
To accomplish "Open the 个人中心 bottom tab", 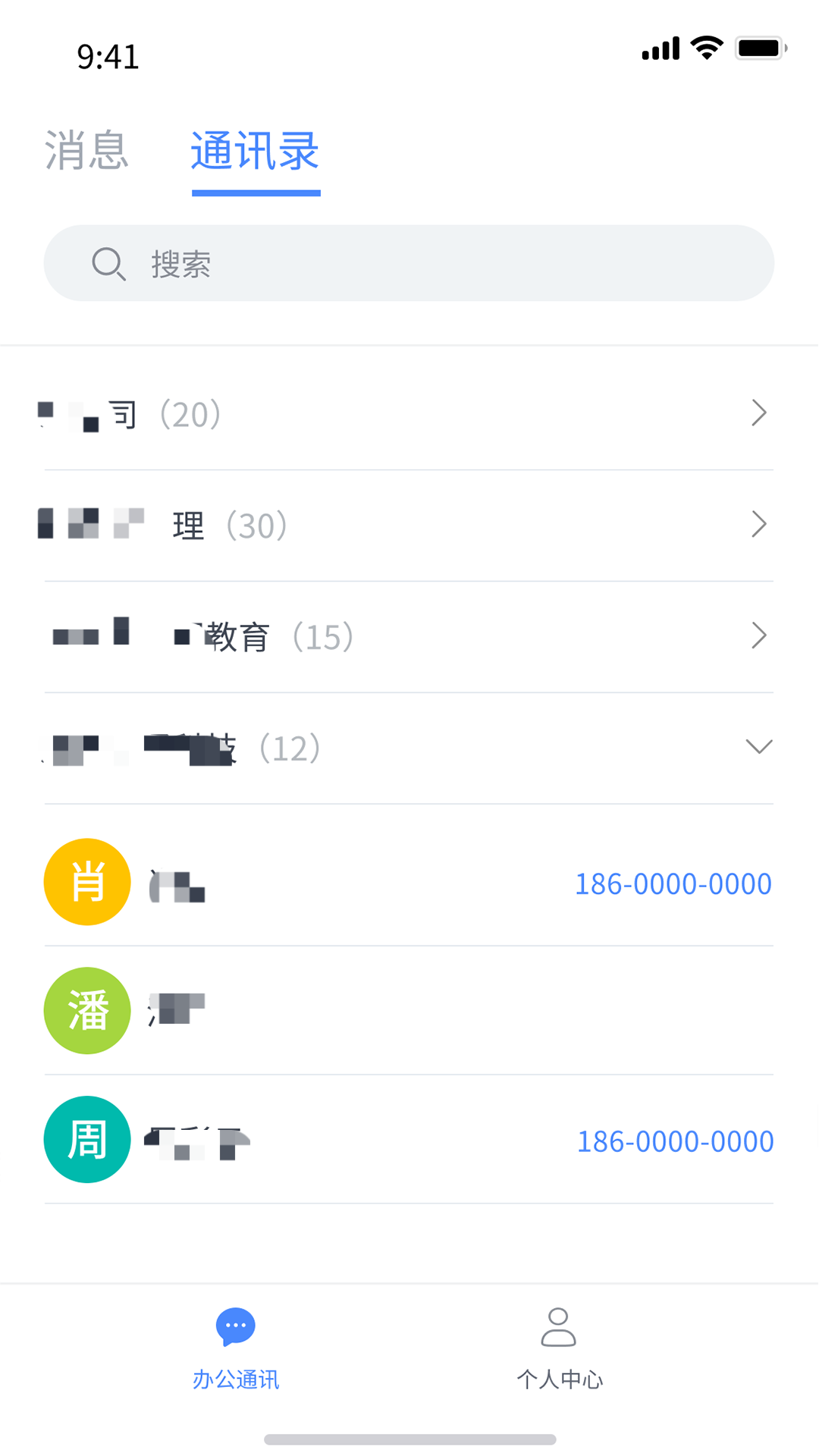I will (559, 1348).
